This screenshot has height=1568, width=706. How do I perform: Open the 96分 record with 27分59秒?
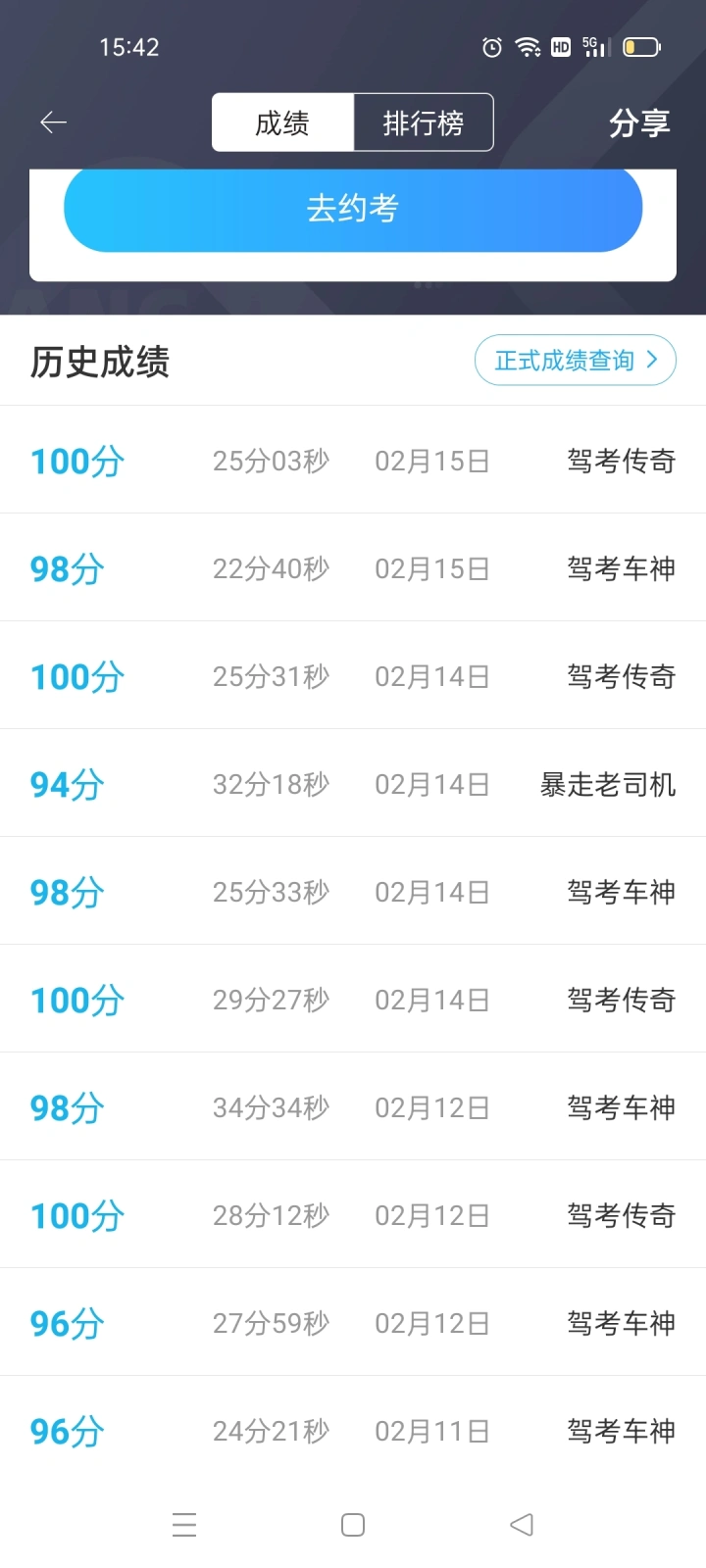[353, 1322]
